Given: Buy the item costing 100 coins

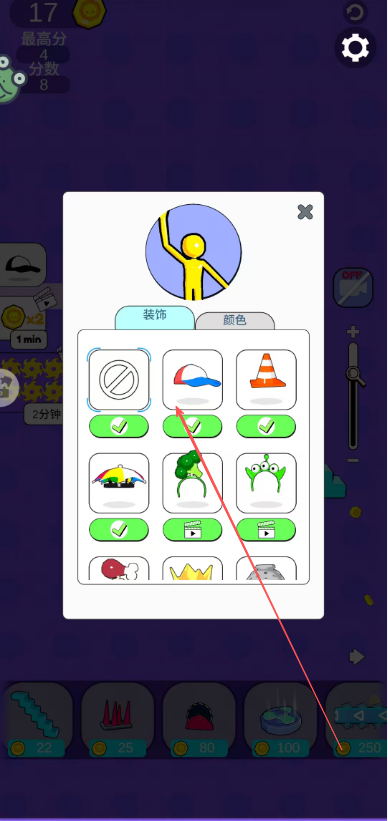Looking at the screenshot, I should tap(281, 720).
